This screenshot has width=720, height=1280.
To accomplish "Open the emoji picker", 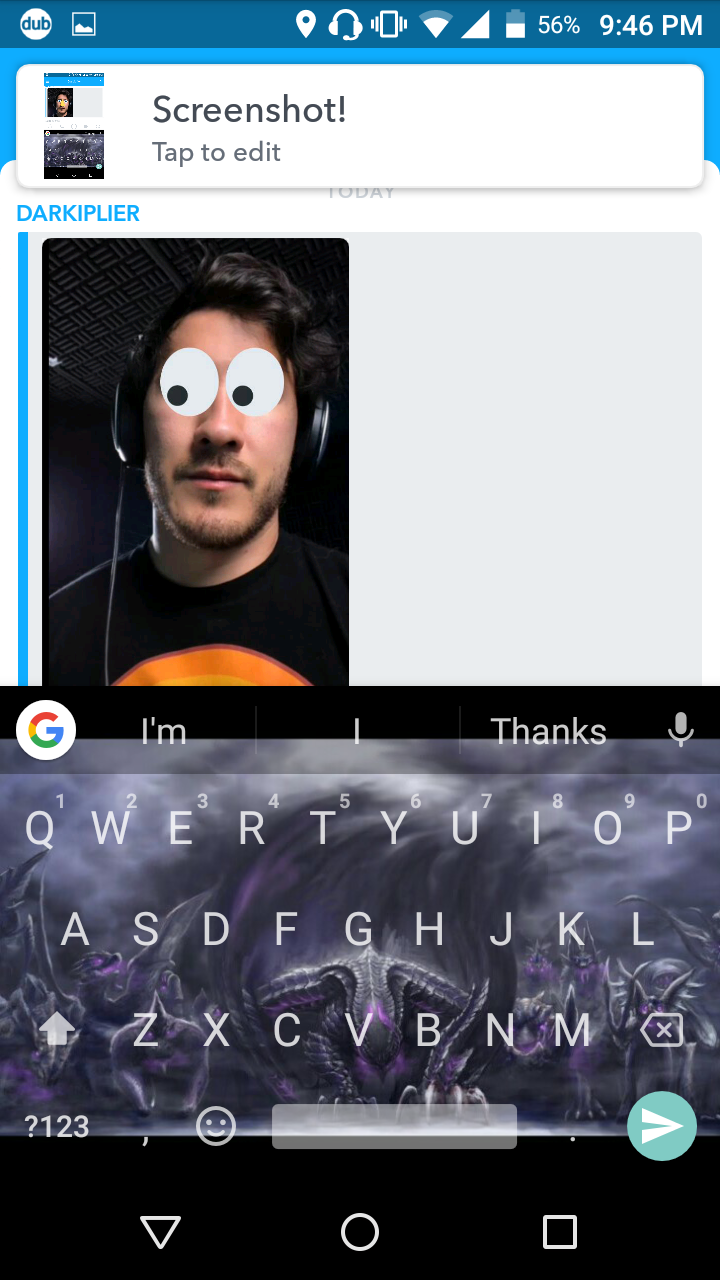I will (215, 1127).
